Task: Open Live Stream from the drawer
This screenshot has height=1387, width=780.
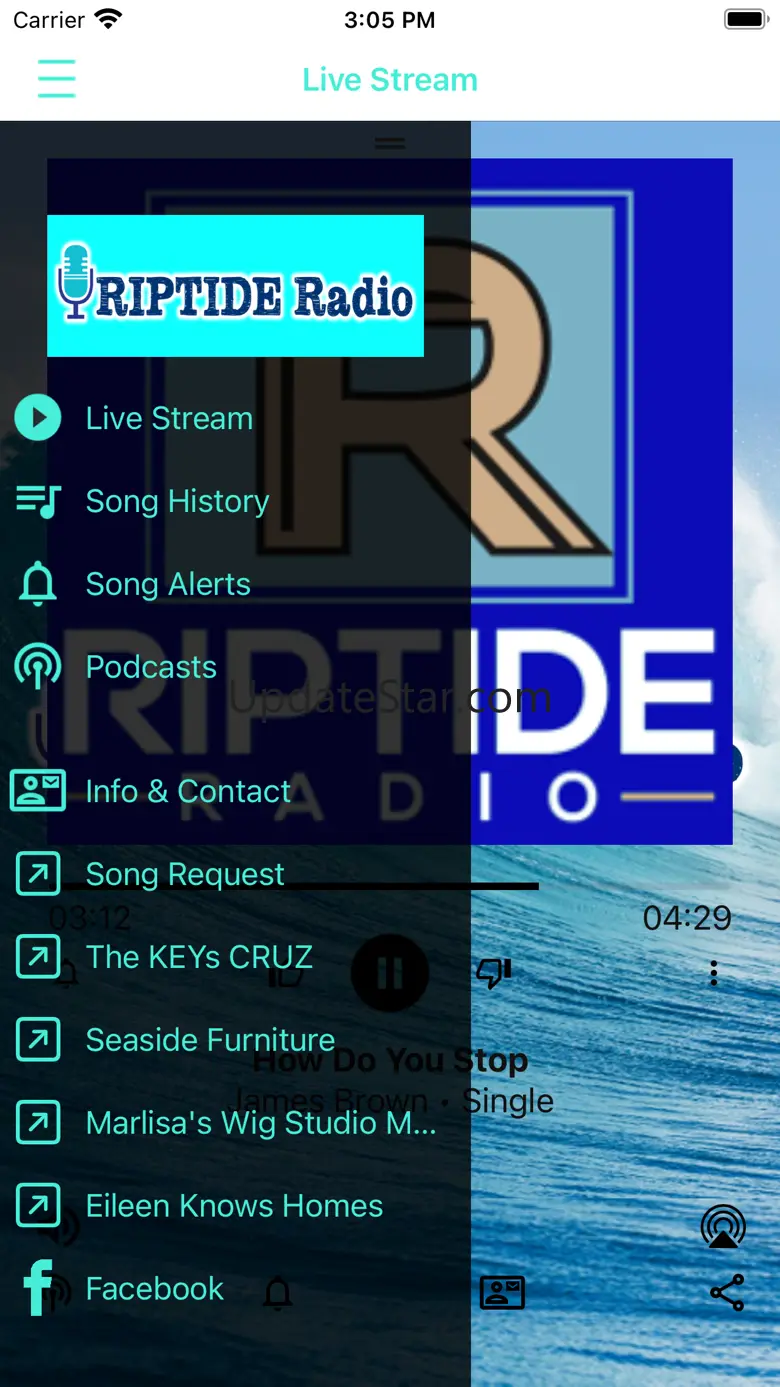Action: click(x=168, y=418)
